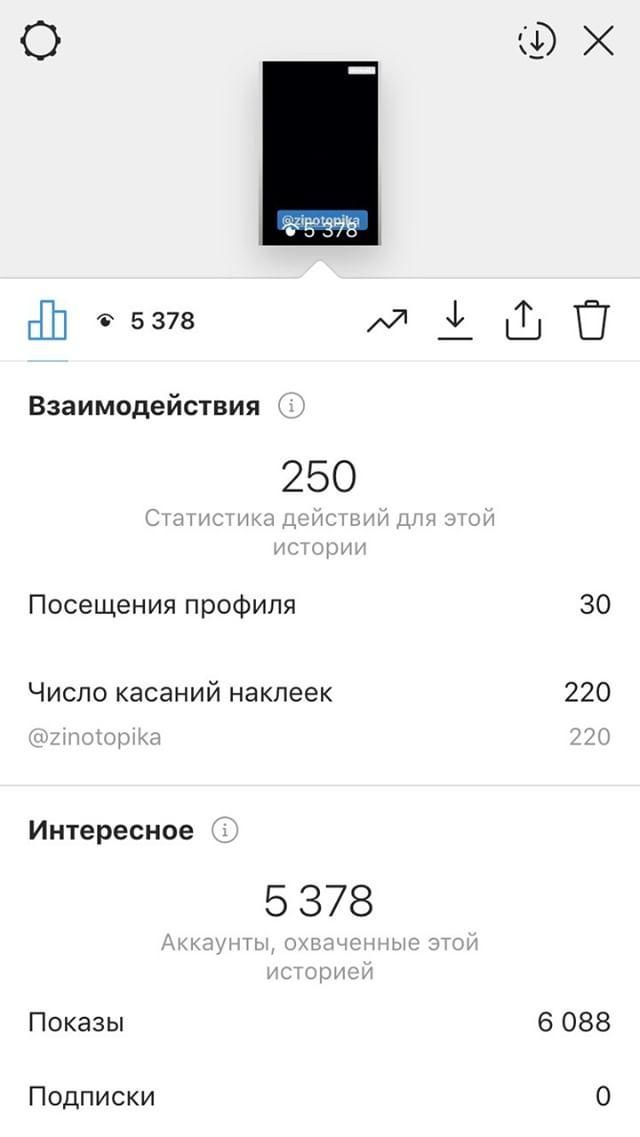
Task: Close the story insights screen
Action: tap(599, 41)
